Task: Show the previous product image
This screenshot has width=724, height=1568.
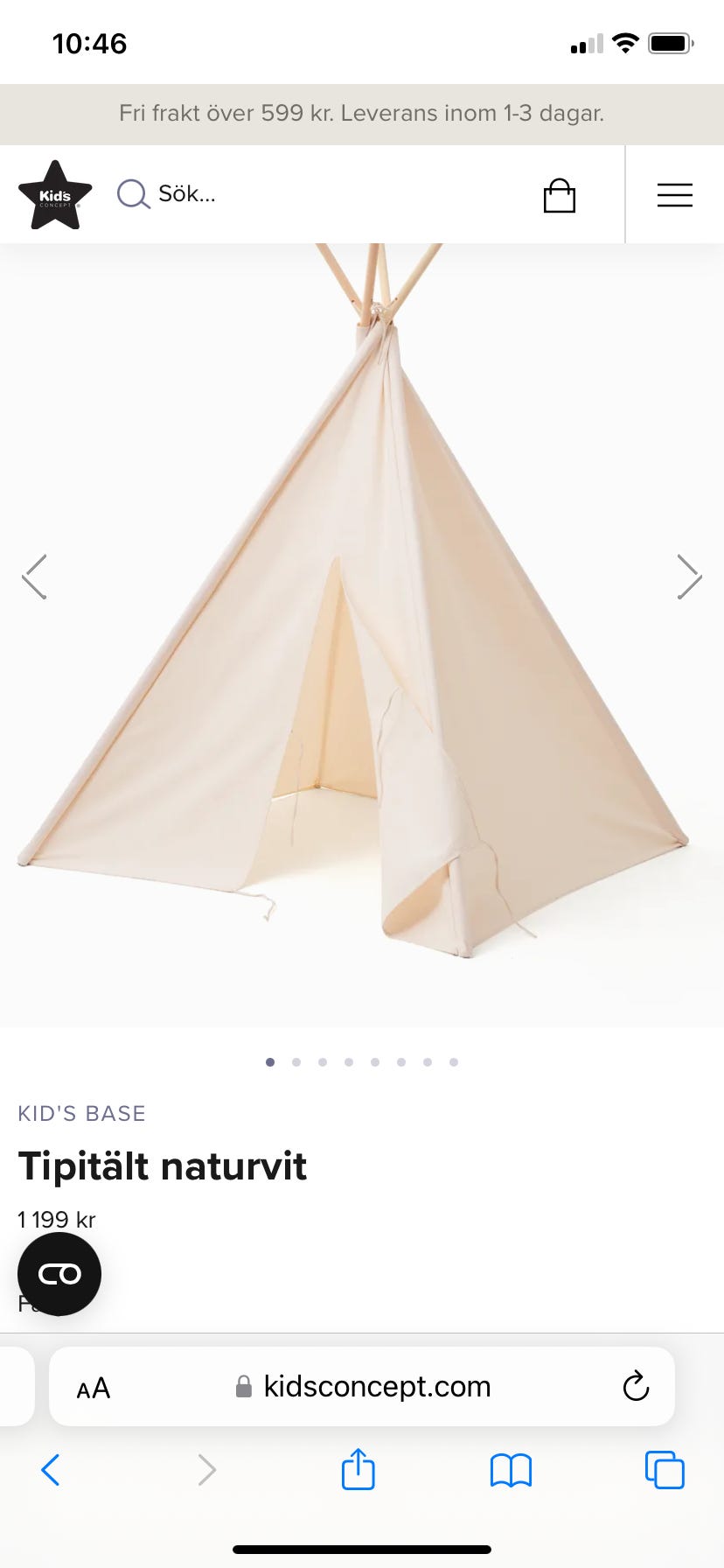Action: tap(34, 577)
